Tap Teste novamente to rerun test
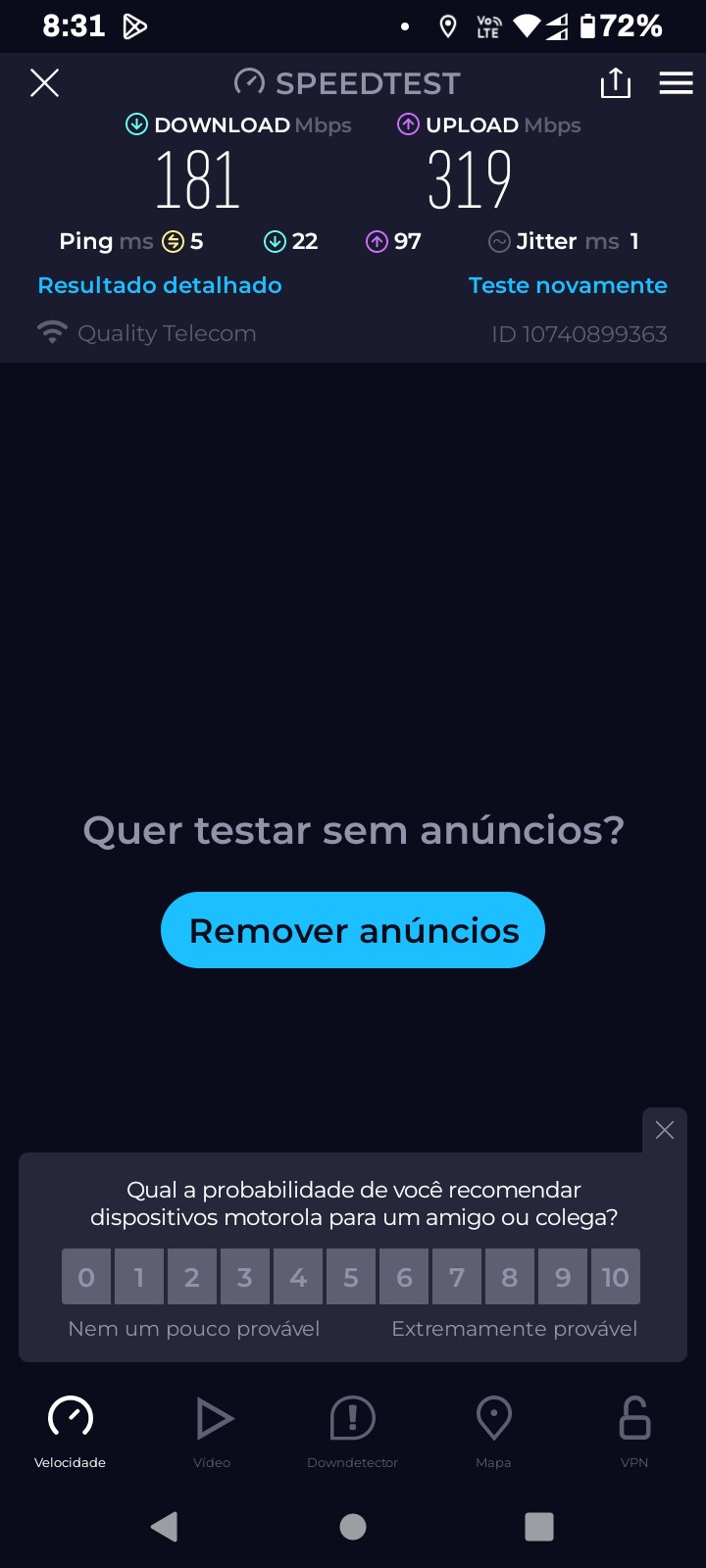 [568, 285]
